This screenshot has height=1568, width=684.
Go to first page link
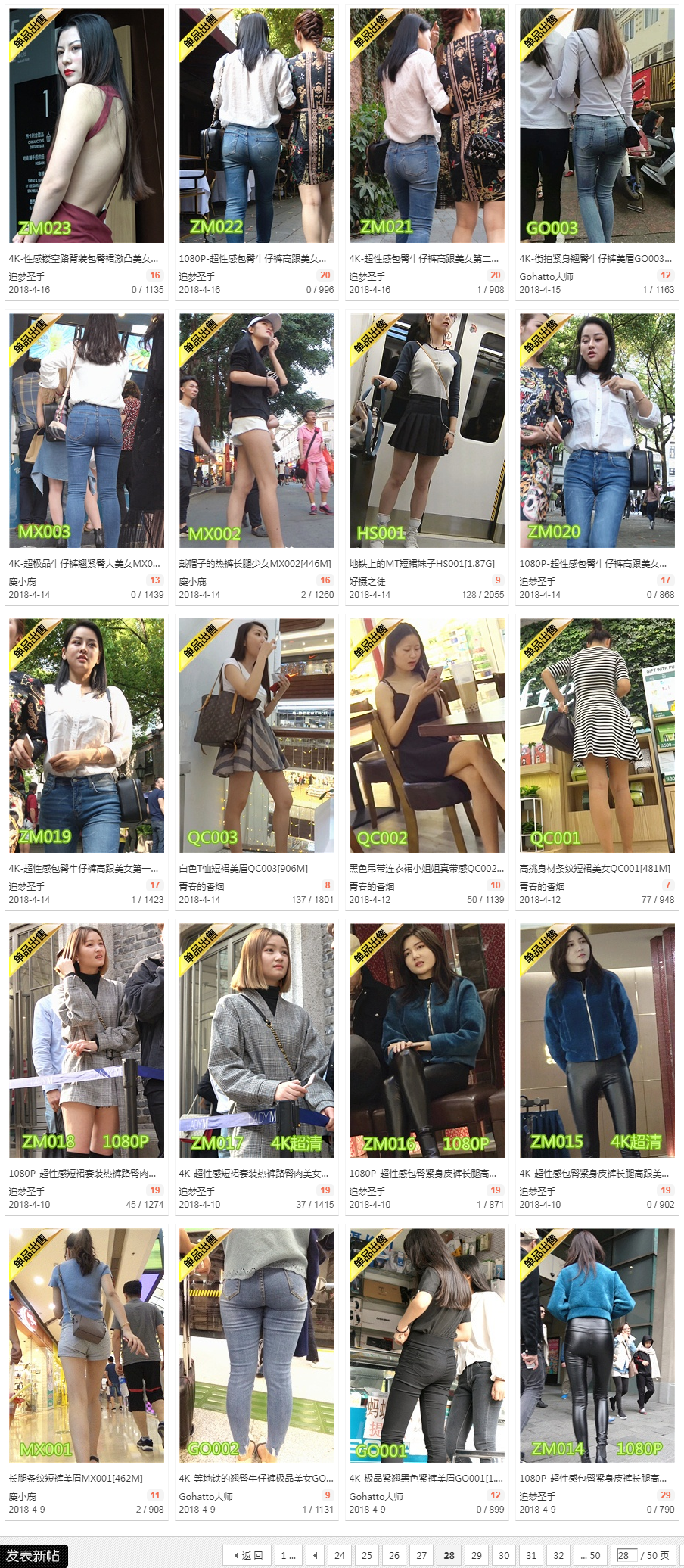coord(288,1555)
